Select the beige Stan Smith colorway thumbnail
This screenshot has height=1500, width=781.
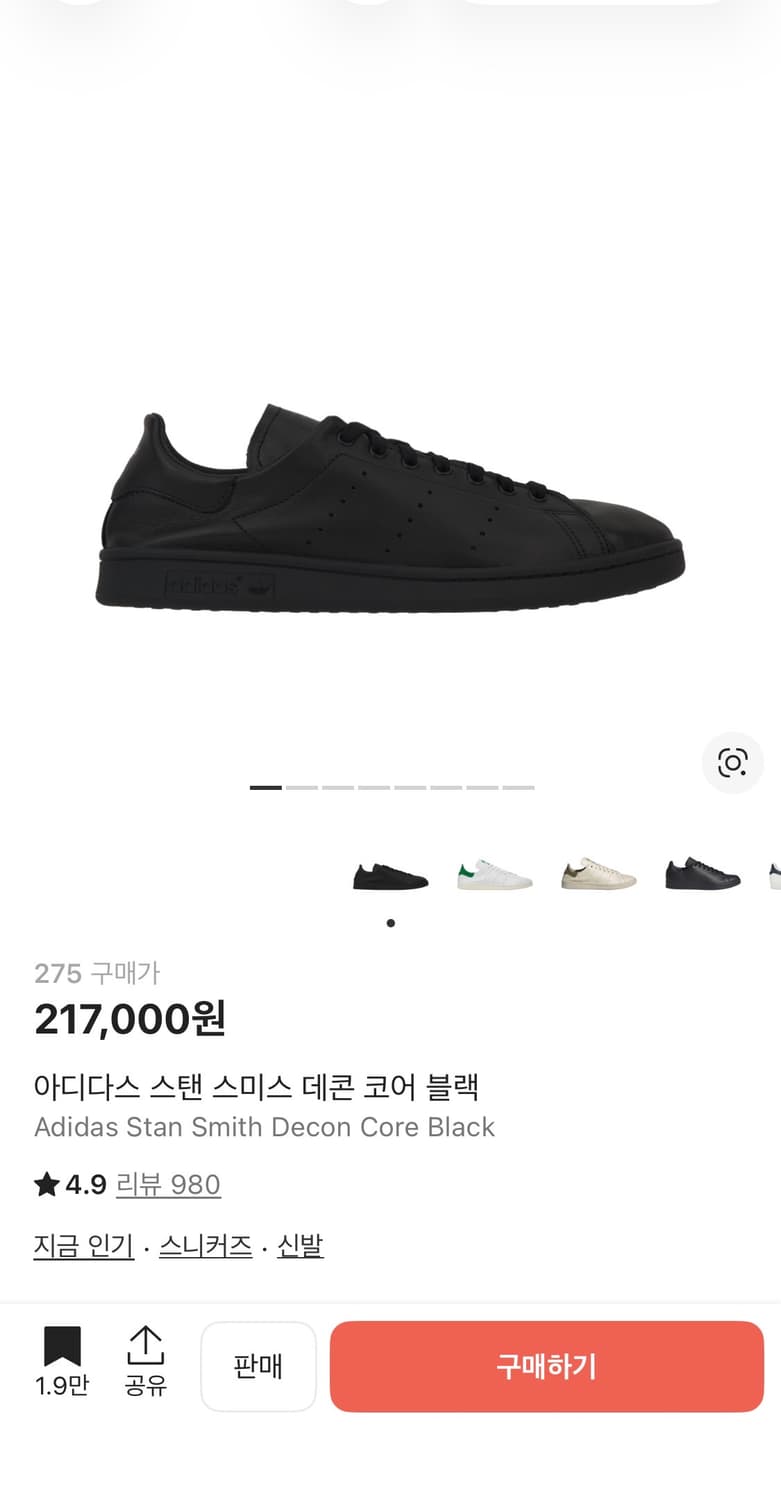tap(598, 873)
